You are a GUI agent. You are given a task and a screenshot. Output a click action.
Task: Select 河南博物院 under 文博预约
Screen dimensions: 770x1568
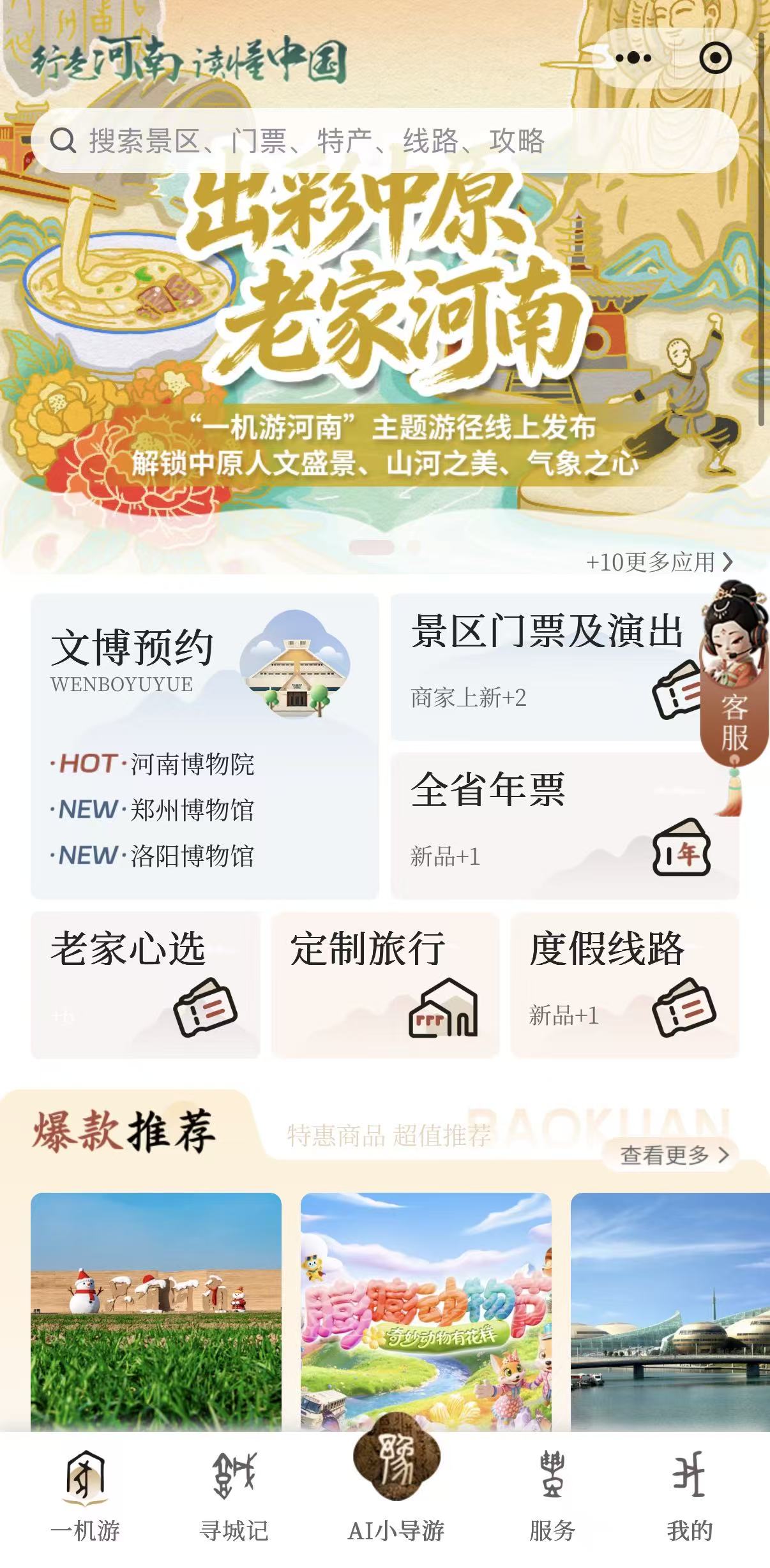tap(192, 764)
